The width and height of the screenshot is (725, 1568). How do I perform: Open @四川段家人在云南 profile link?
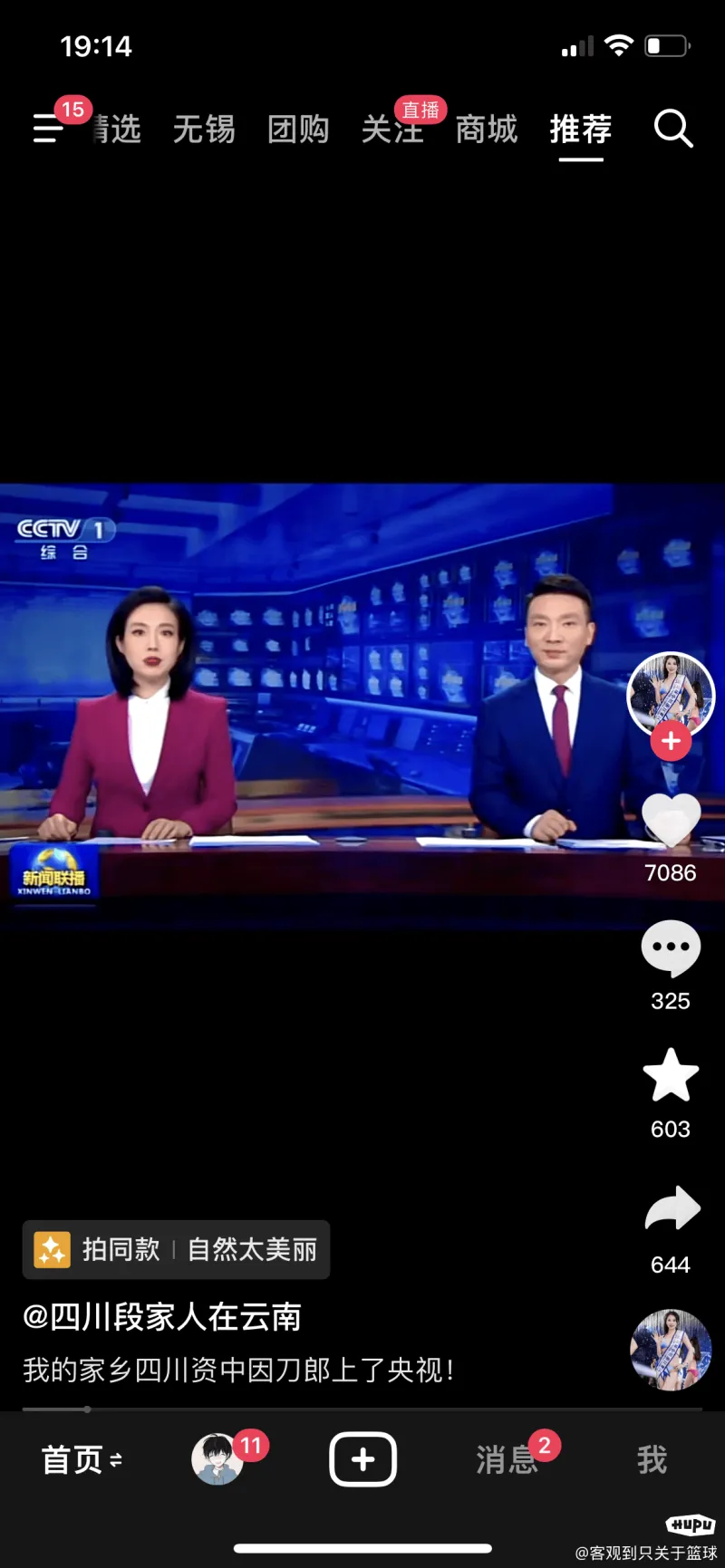pyautogui.click(x=162, y=1316)
